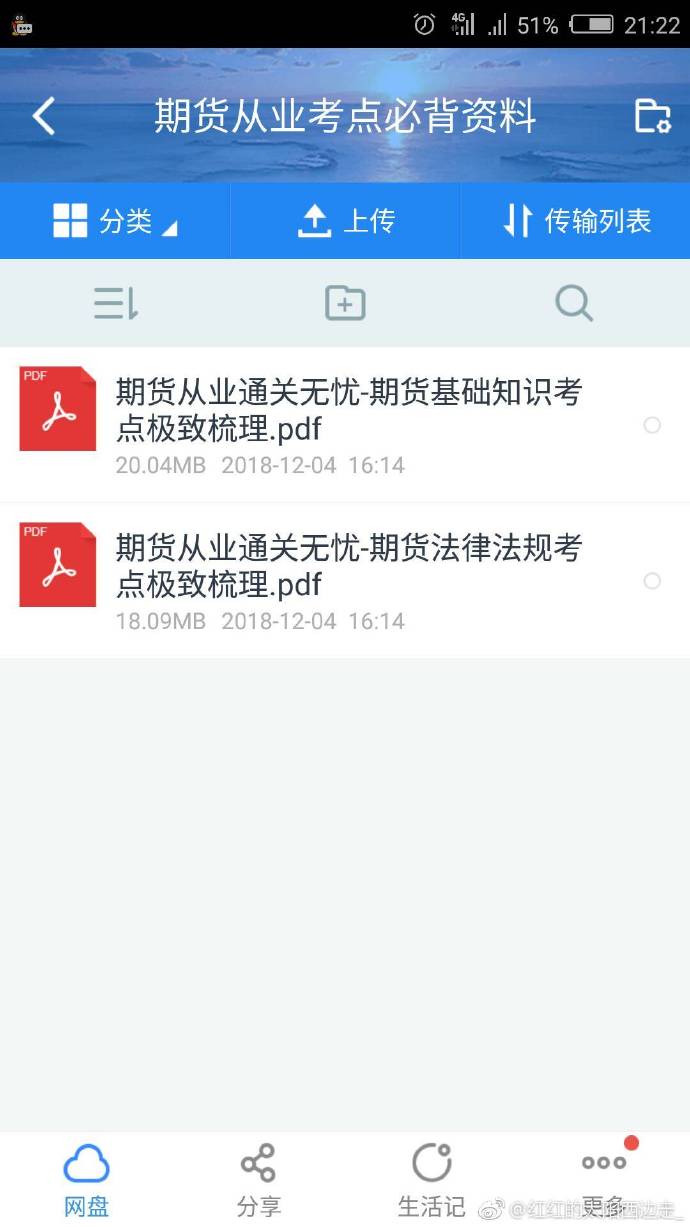Open the 传输列表 transfer list
Image resolution: width=690 pixels, height=1227 pixels.
tap(576, 221)
